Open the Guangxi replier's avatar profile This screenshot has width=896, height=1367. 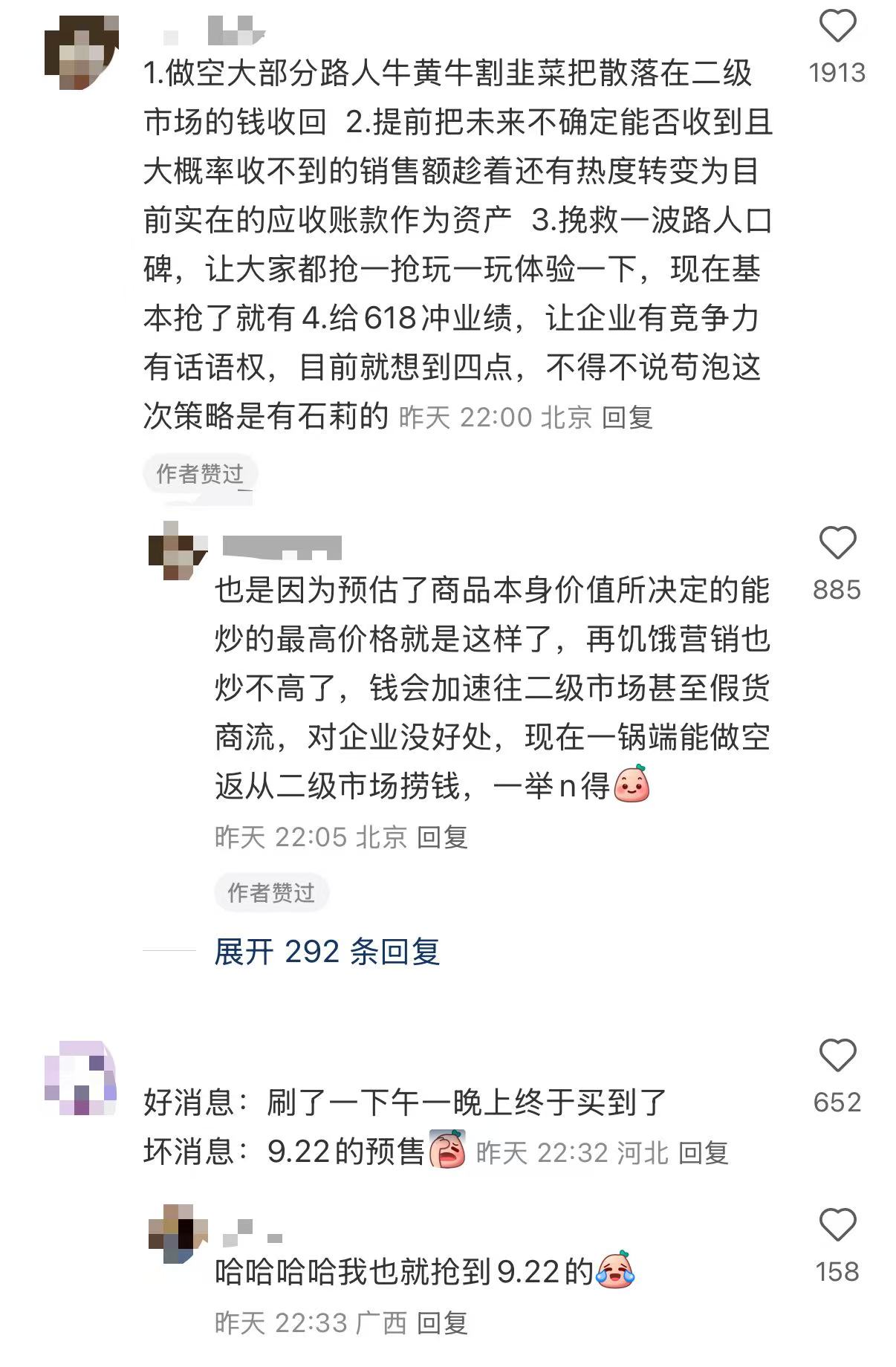[x=177, y=1235]
